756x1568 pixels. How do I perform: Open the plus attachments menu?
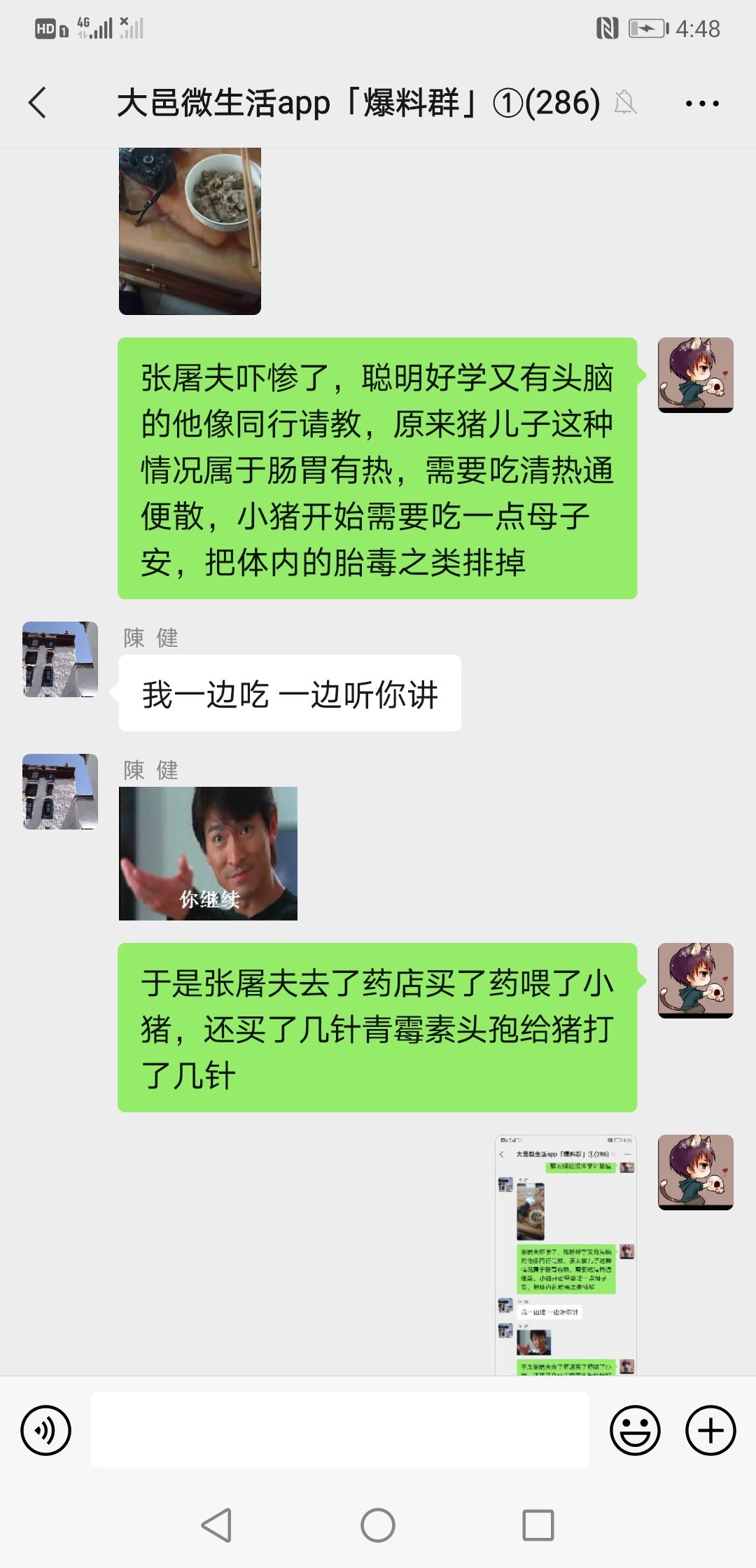pyautogui.click(x=710, y=1430)
